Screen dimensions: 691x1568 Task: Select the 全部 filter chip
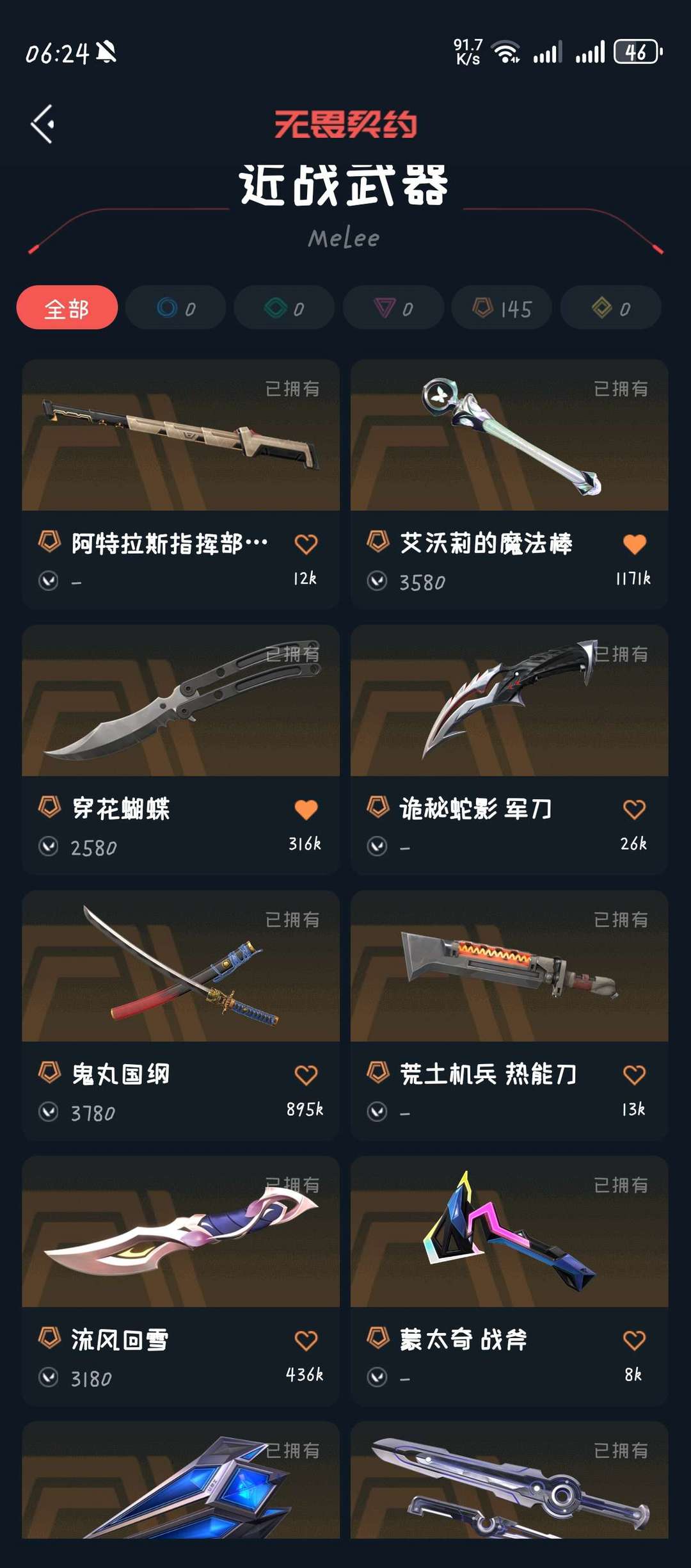point(67,308)
